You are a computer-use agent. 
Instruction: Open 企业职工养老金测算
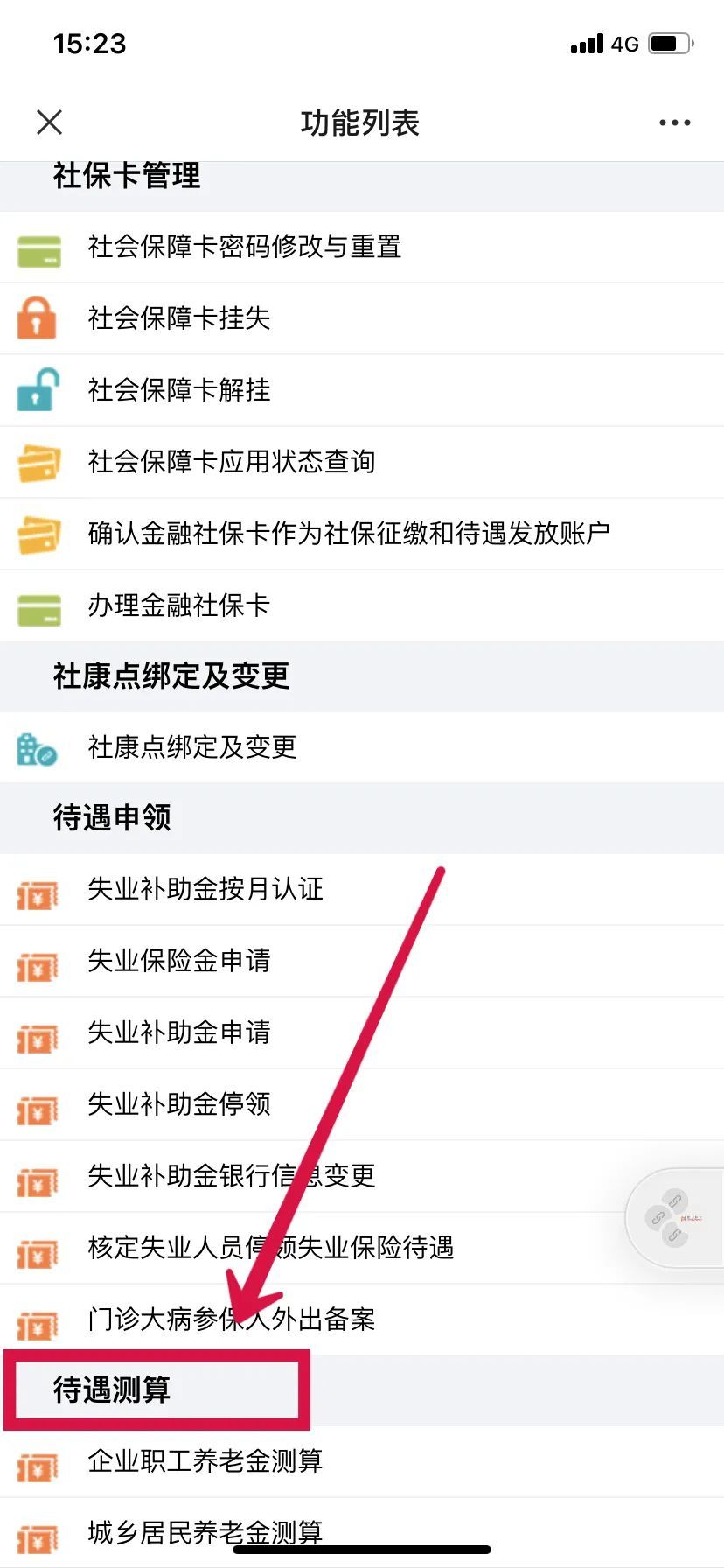[362, 1462]
